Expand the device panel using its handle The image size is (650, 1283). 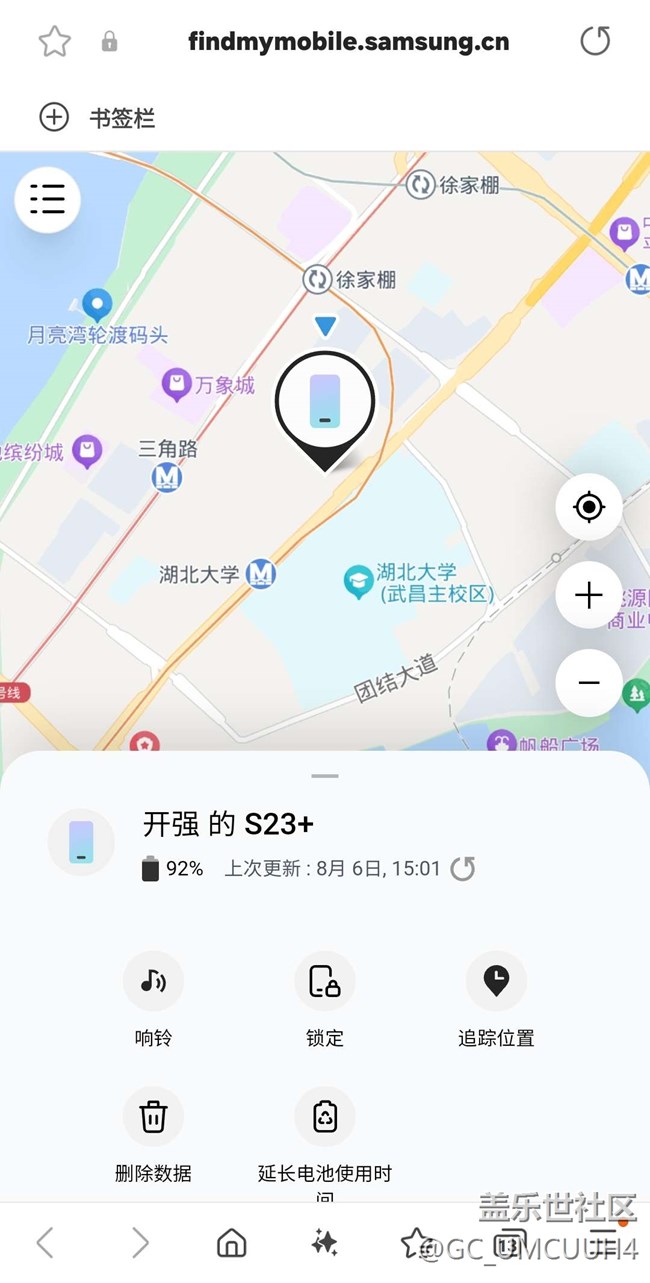[x=325, y=776]
